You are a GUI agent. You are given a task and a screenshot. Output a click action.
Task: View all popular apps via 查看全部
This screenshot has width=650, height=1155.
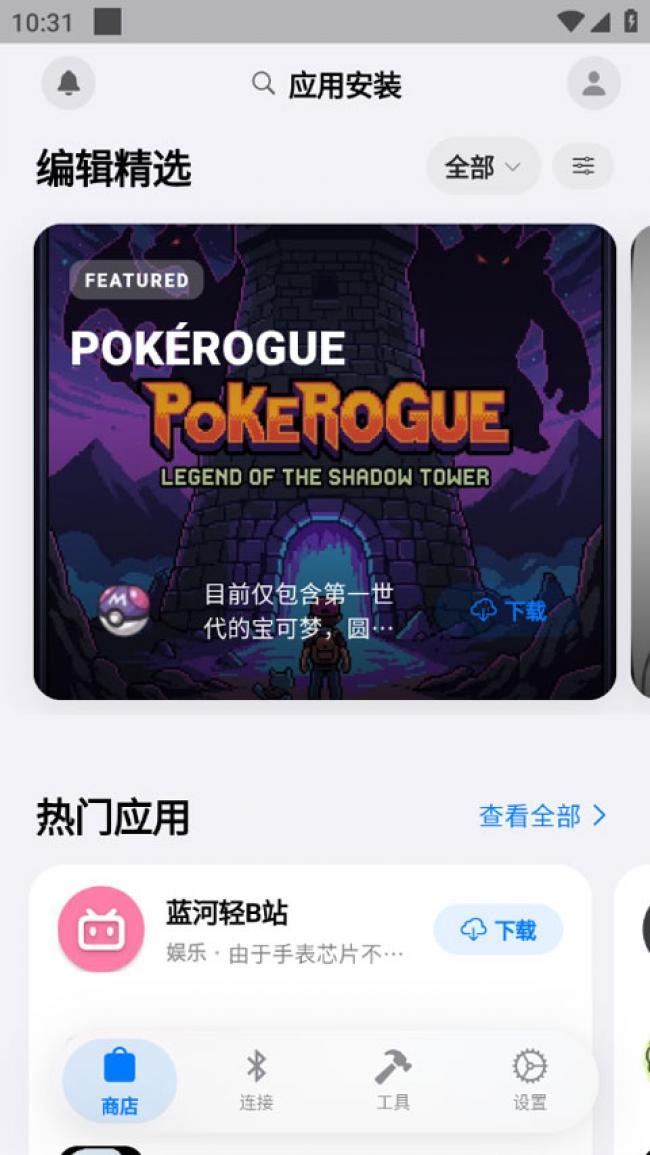[543, 816]
